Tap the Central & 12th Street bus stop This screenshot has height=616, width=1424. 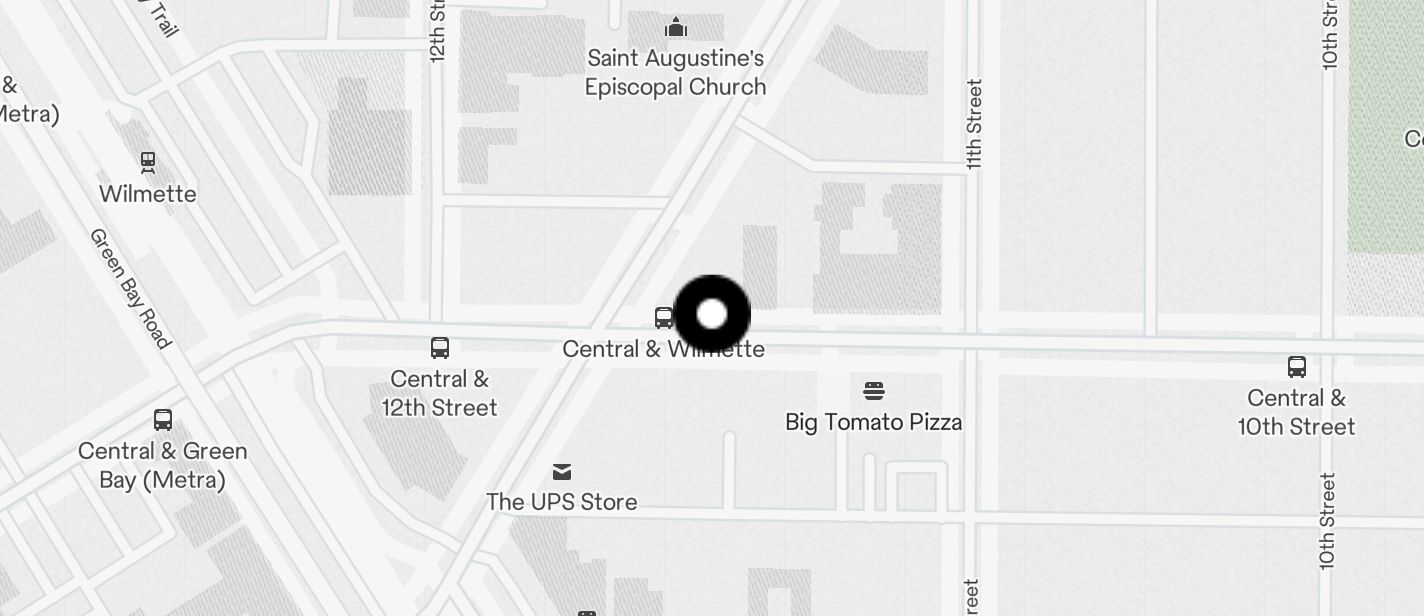[439, 348]
